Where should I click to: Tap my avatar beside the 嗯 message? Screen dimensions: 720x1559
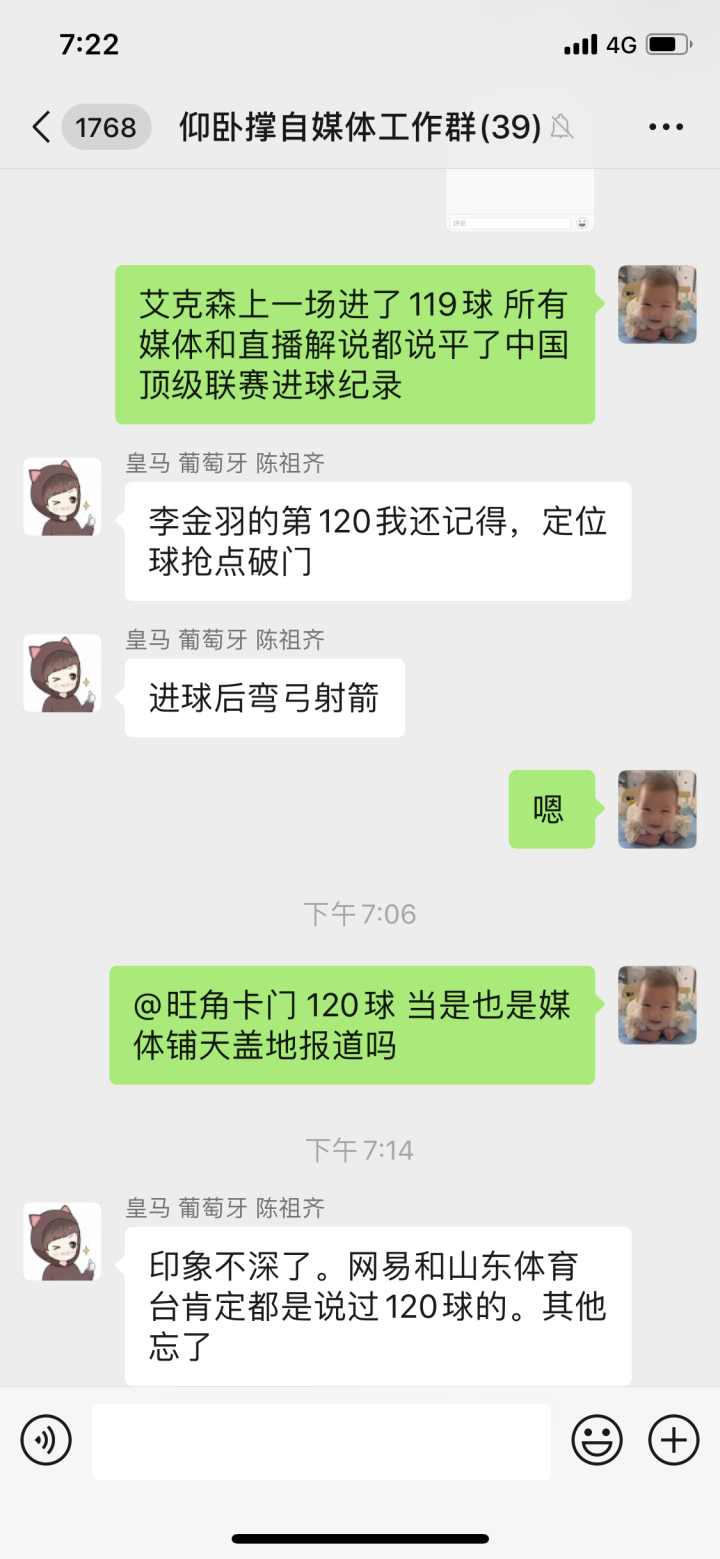tap(657, 809)
